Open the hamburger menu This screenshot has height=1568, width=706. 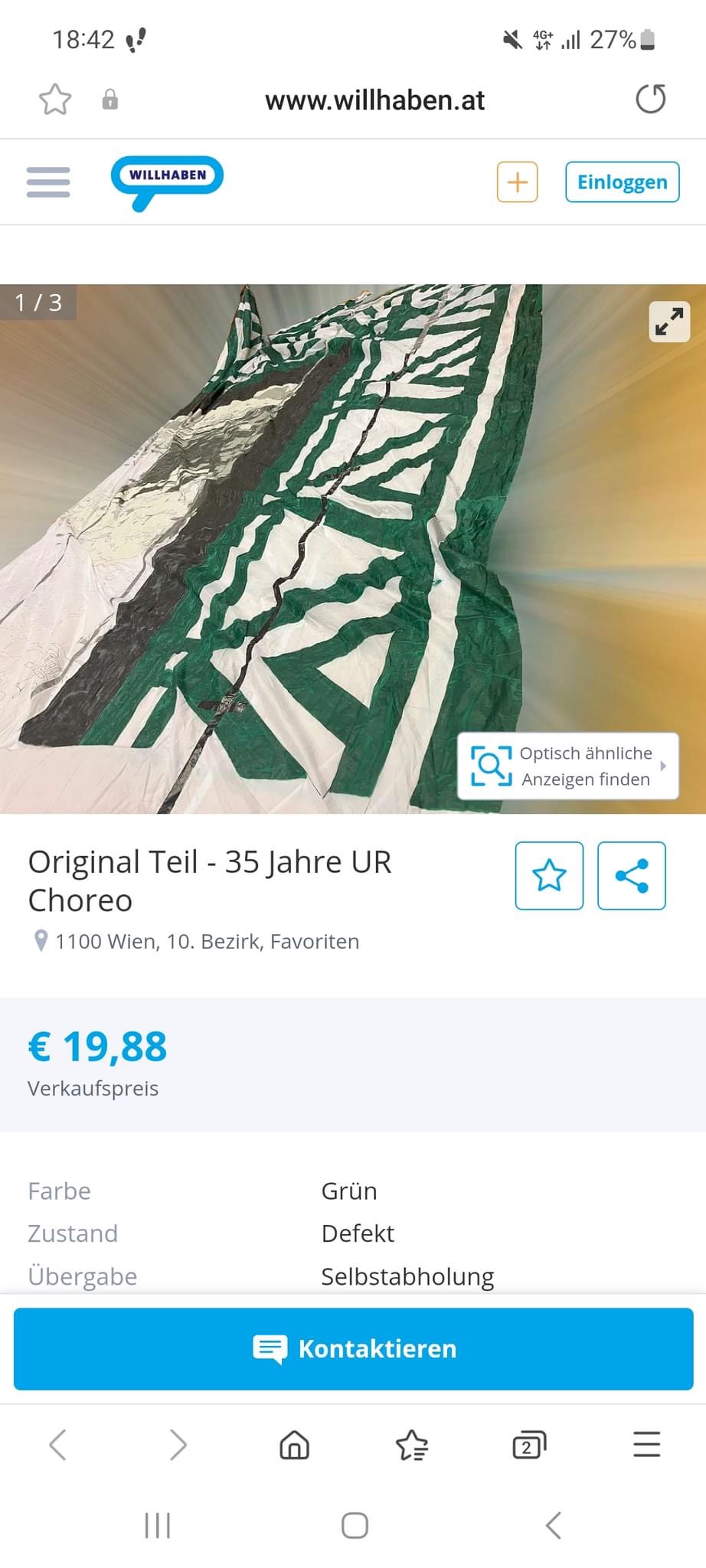point(48,182)
